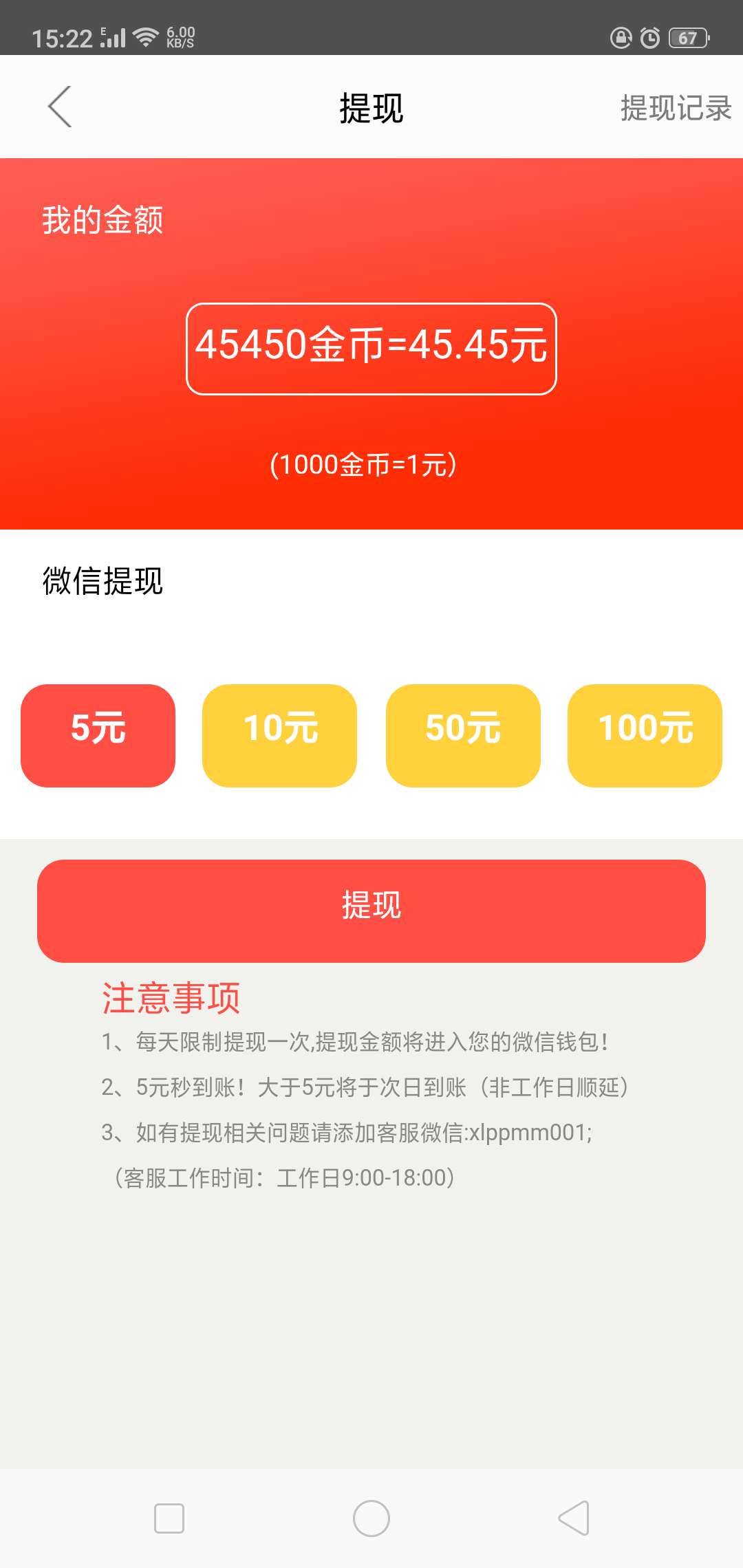Open 提现记录 withdrawal history
The height and width of the screenshot is (1568, 743).
tap(676, 108)
